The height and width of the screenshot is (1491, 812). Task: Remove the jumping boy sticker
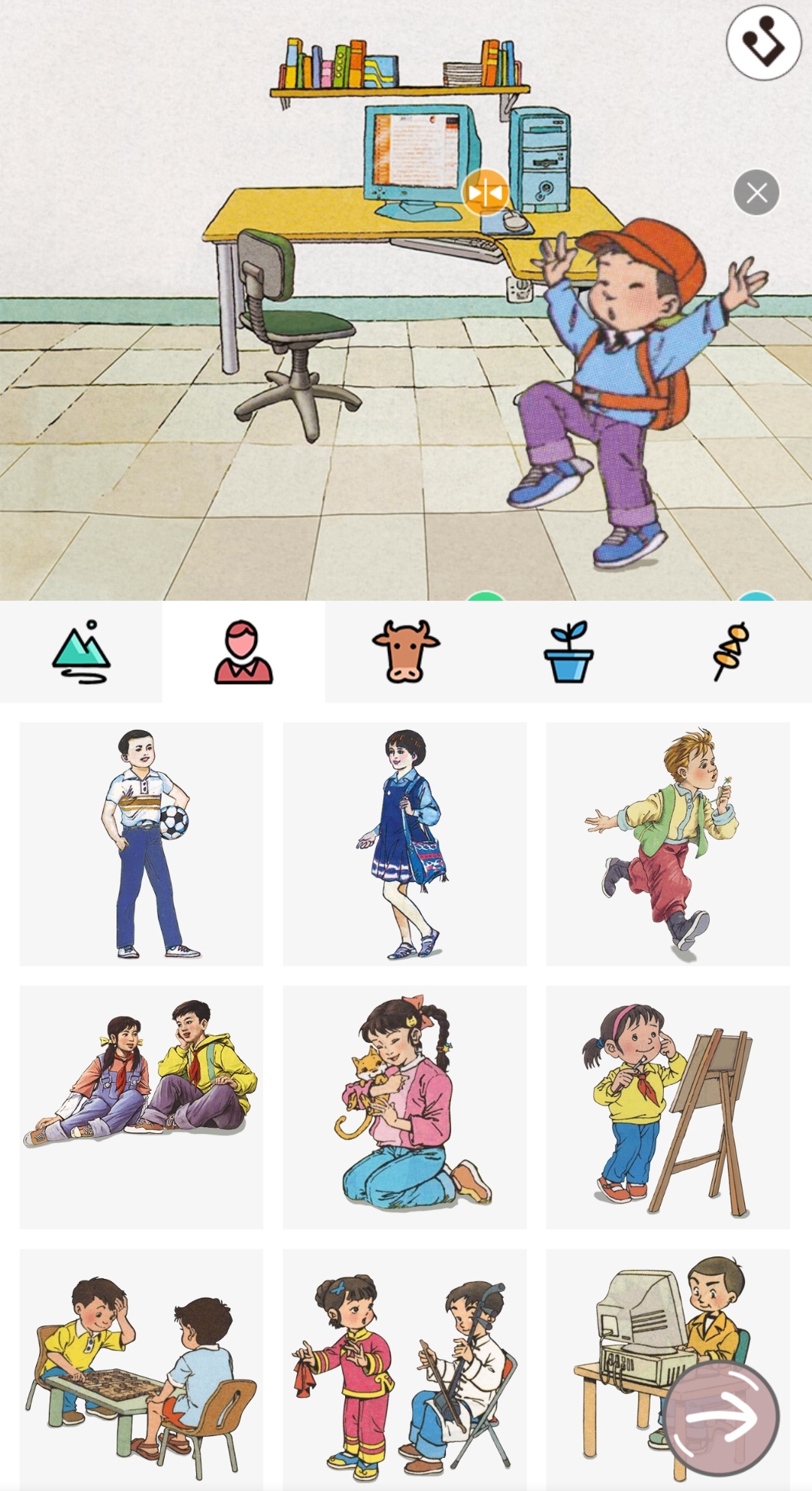click(756, 193)
